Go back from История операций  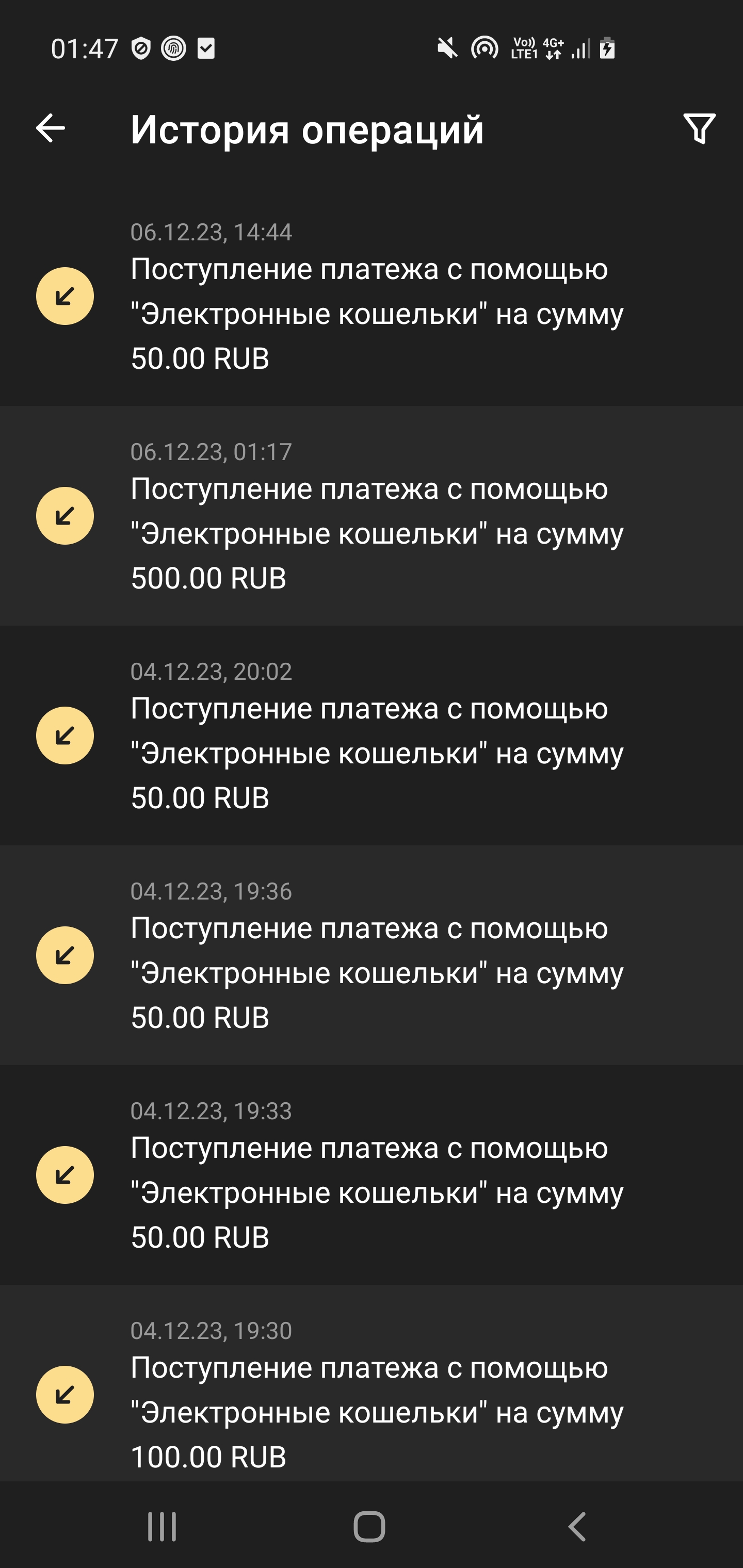(51, 128)
